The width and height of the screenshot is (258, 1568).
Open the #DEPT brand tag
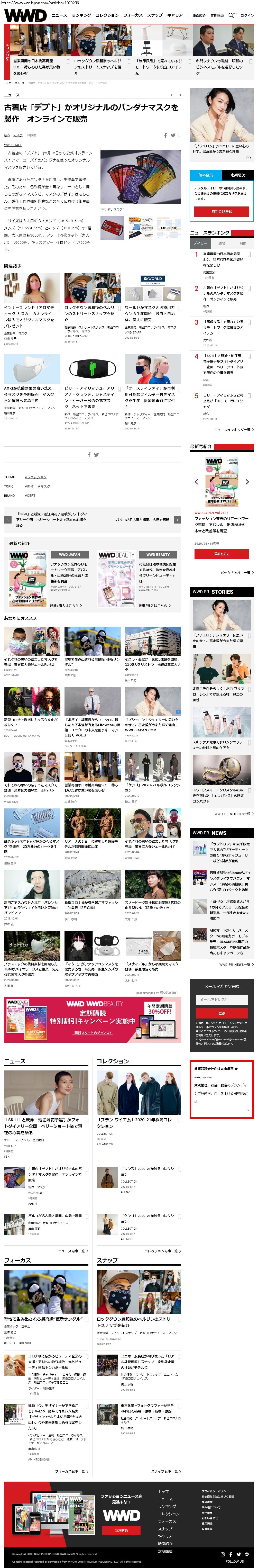(x=30, y=495)
